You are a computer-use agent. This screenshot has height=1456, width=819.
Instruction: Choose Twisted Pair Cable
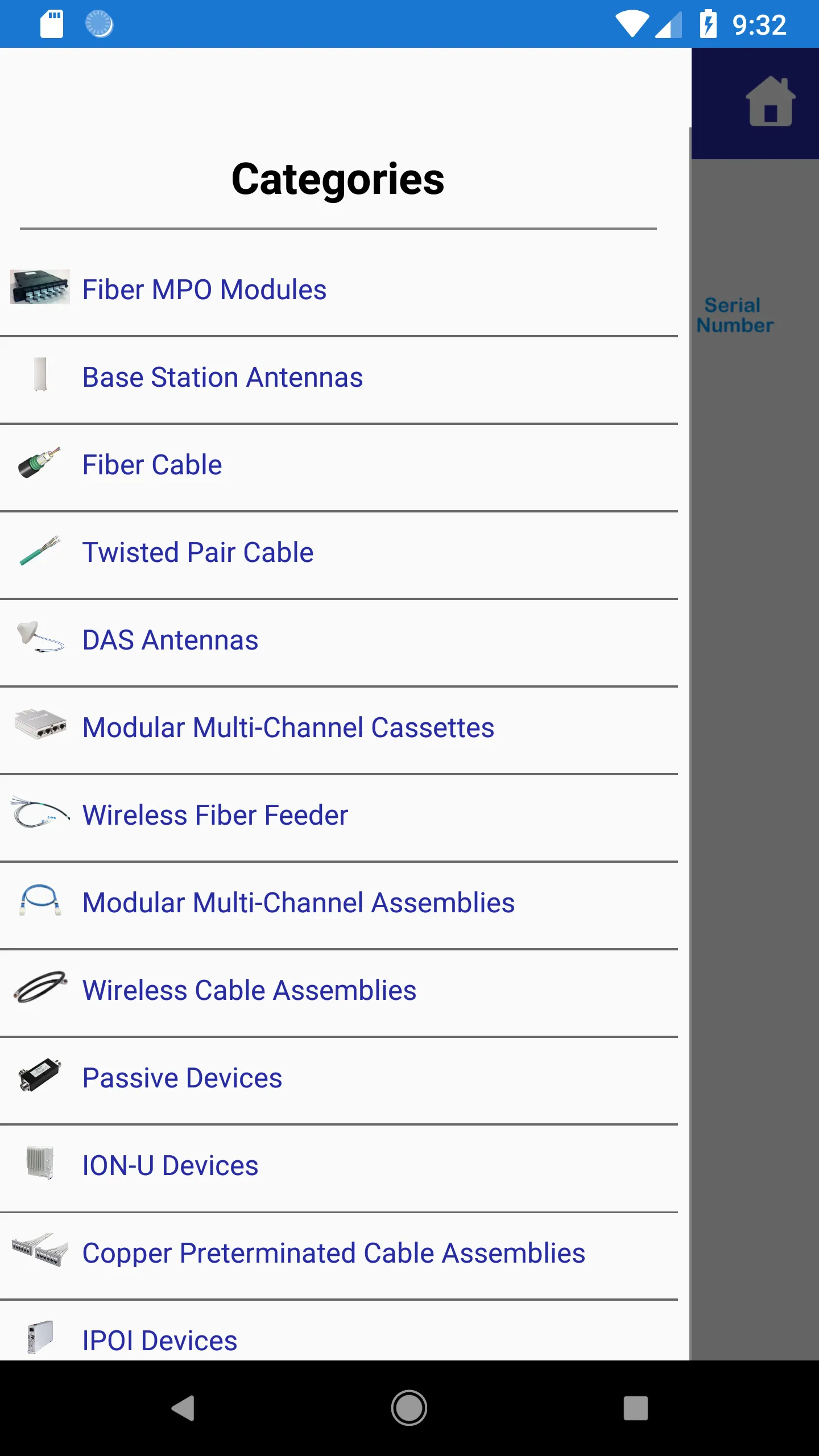pyautogui.click(x=198, y=552)
